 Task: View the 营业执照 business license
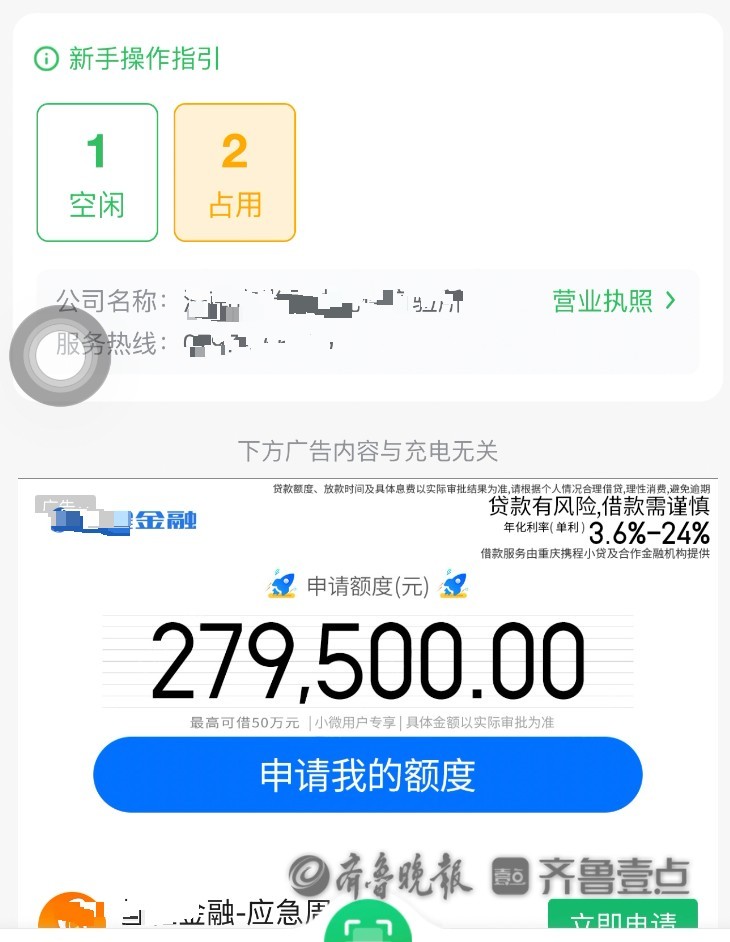[x=613, y=301]
